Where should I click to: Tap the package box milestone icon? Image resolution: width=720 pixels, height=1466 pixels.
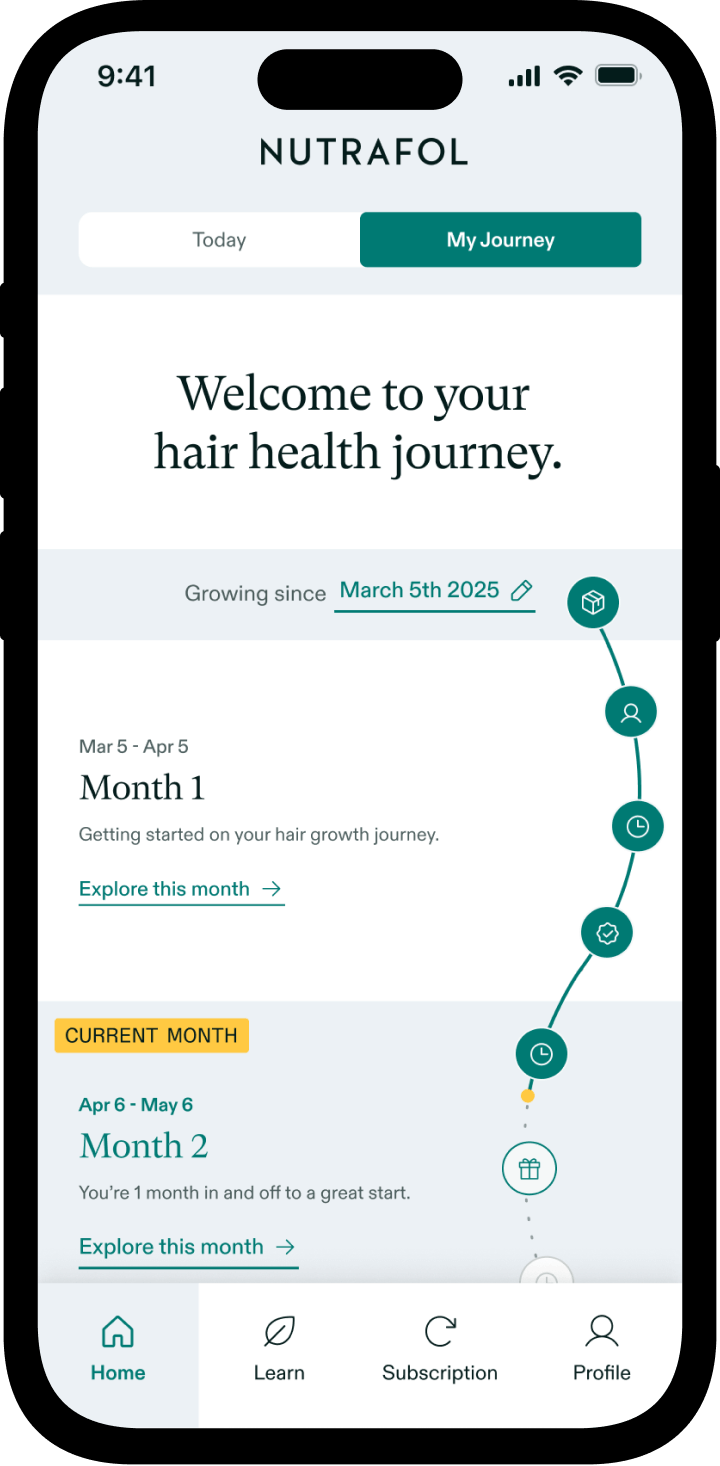tap(593, 603)
